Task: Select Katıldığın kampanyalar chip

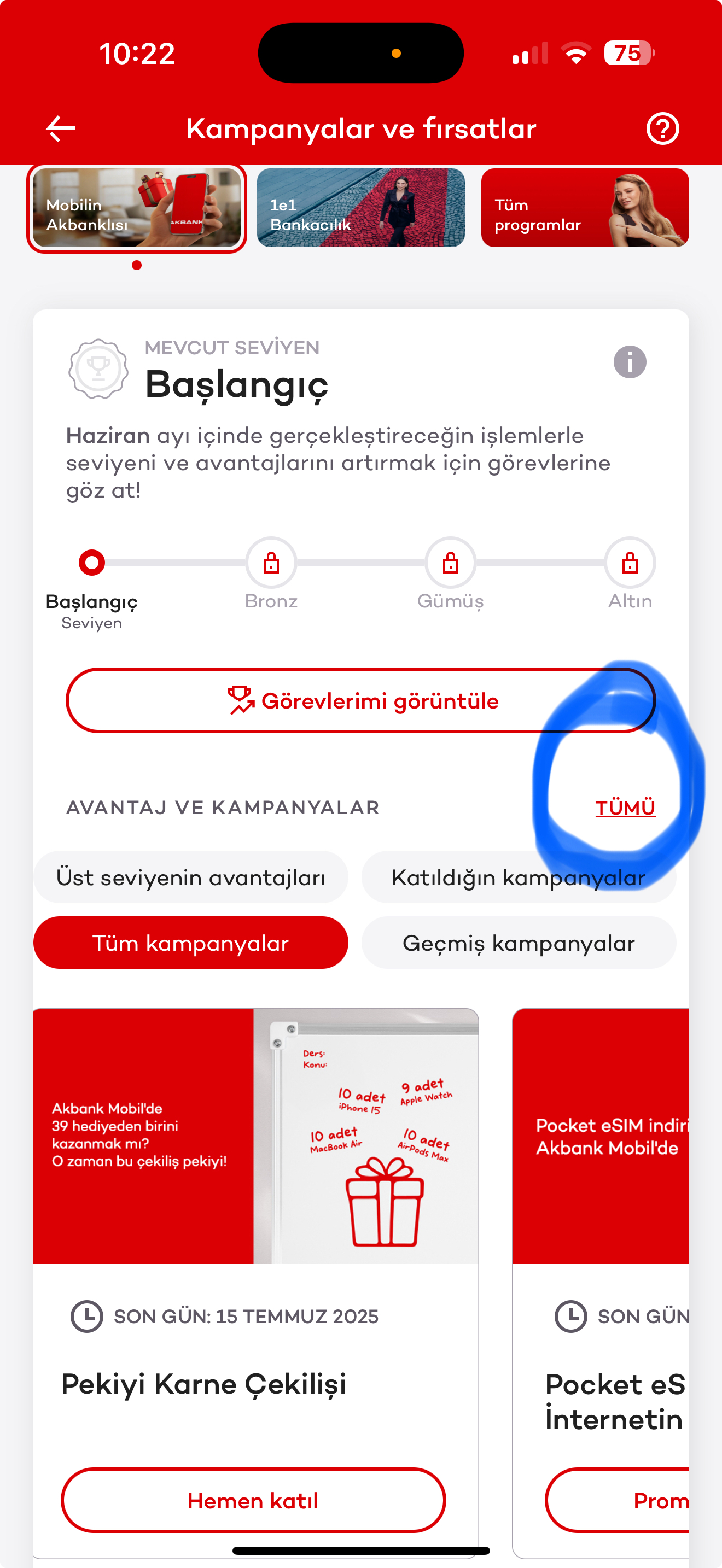Action: click(x=519, y=877)
